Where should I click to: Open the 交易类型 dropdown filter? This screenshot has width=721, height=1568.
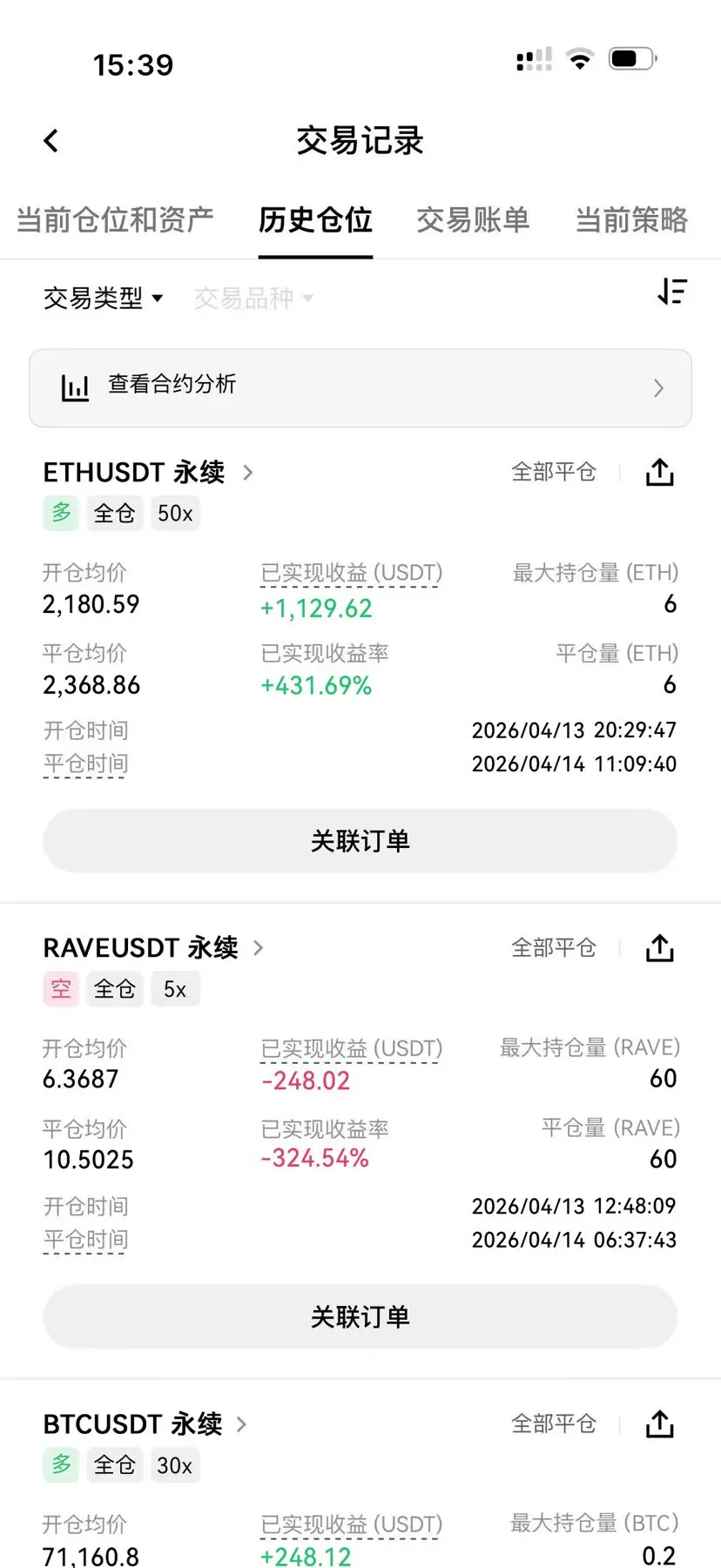point(103,299)
